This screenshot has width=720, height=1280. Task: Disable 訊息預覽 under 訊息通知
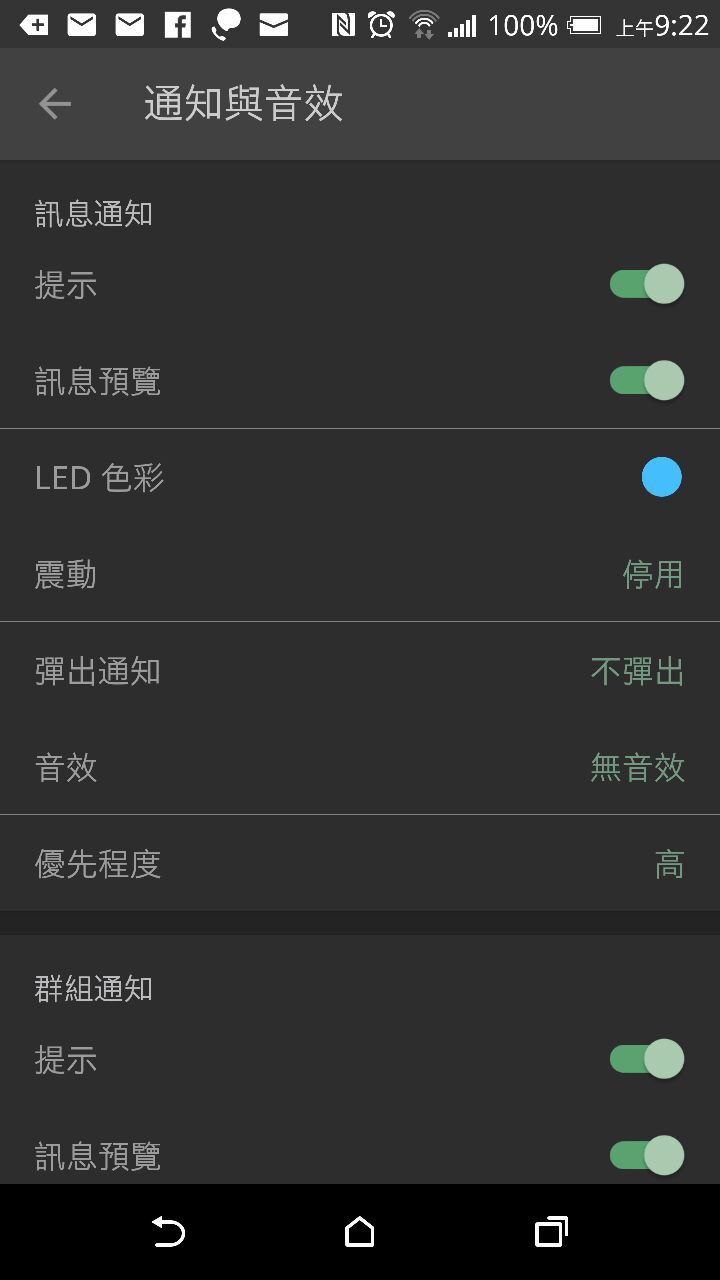(647, 381)
